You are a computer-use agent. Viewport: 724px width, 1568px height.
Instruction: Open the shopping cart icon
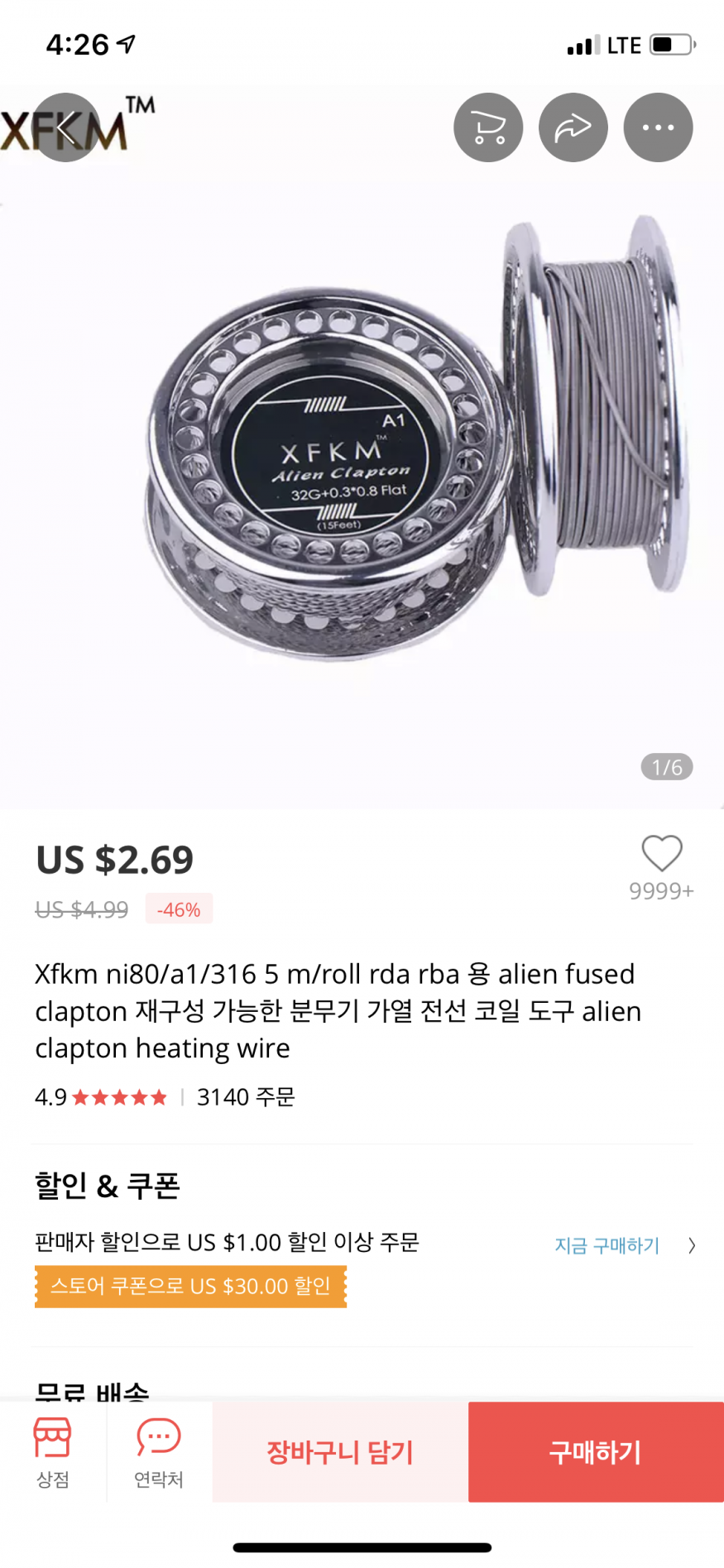tap(487, 128)
